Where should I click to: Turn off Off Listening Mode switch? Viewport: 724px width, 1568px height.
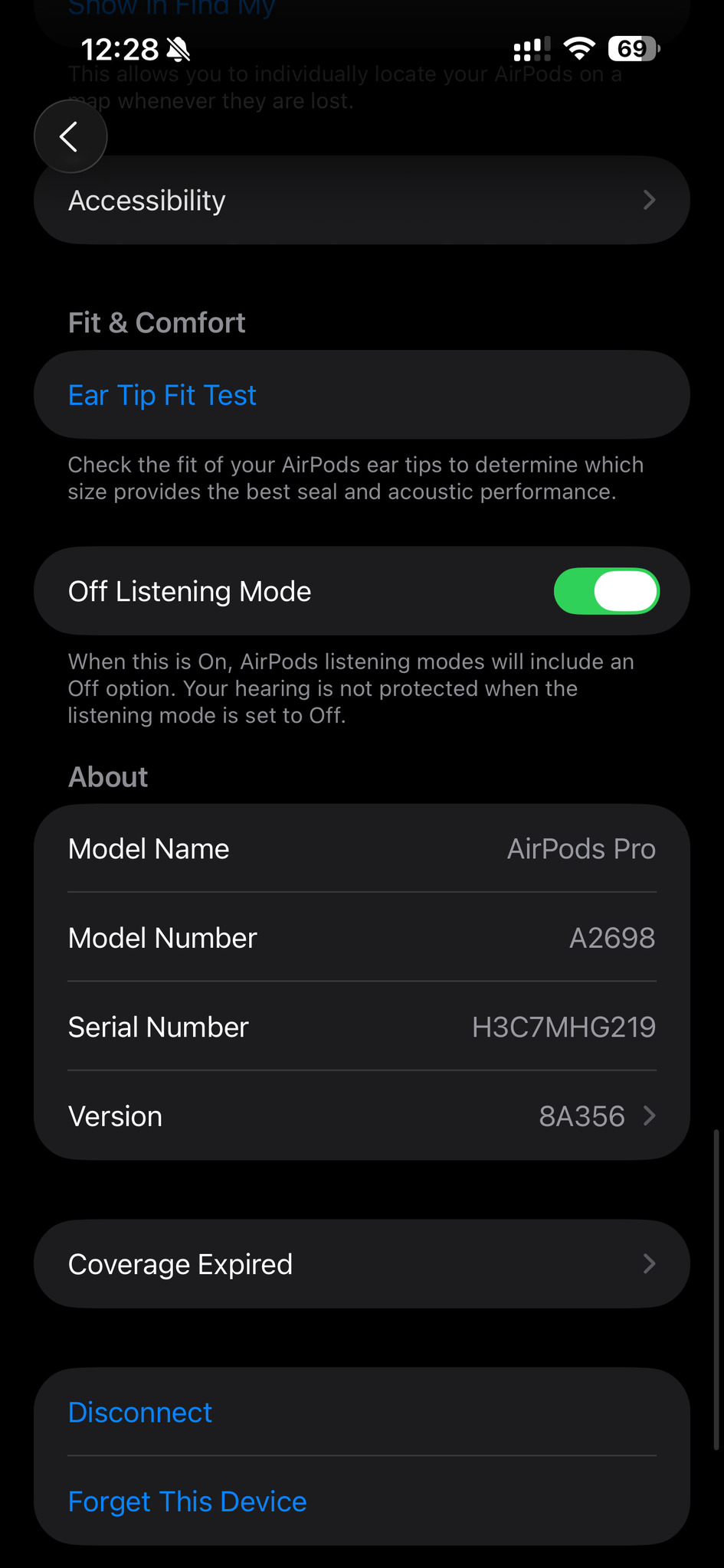pyautogui.click(x=606, y=591)
